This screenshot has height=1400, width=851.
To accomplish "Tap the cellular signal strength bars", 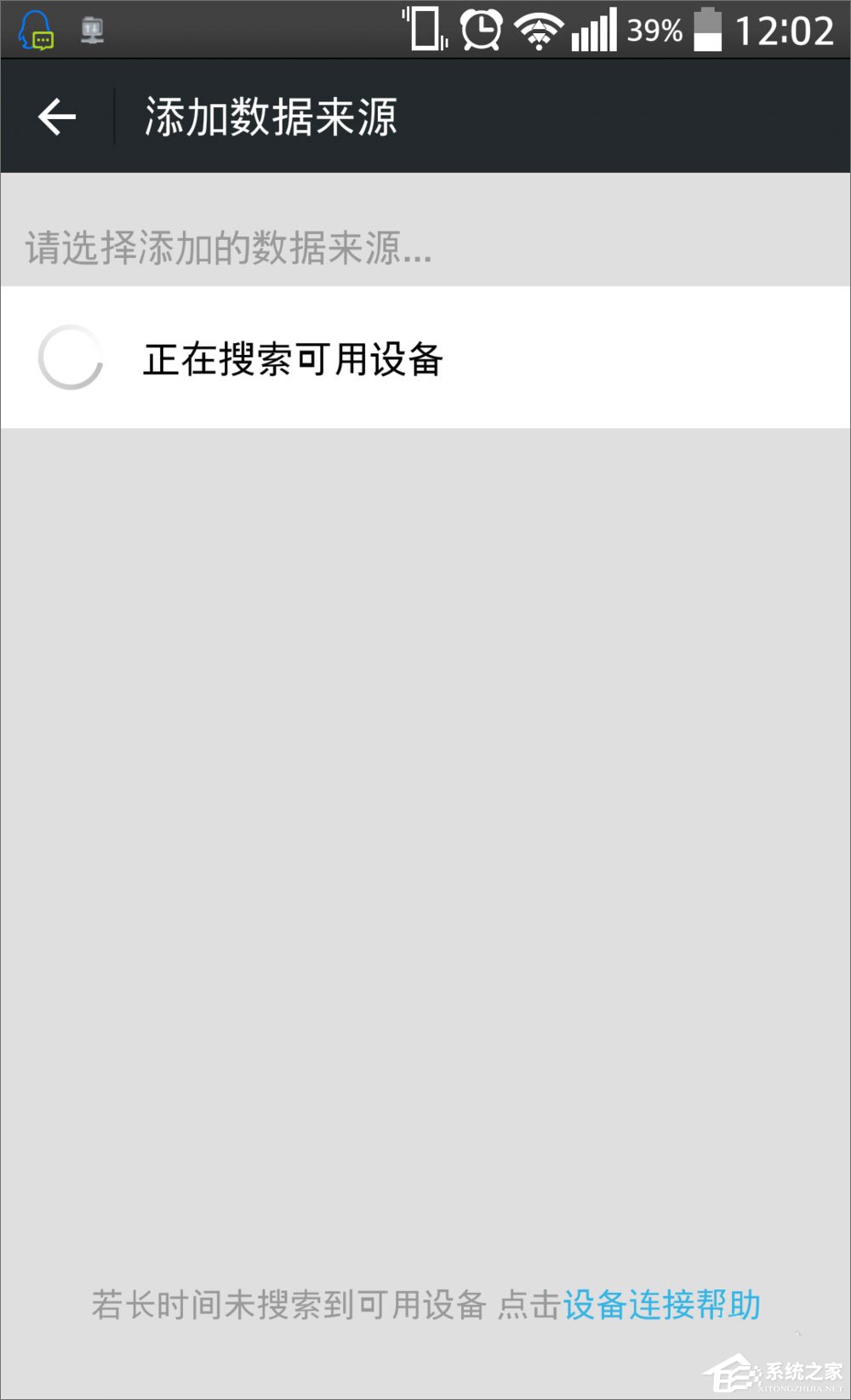I will (x=596, y=30).
